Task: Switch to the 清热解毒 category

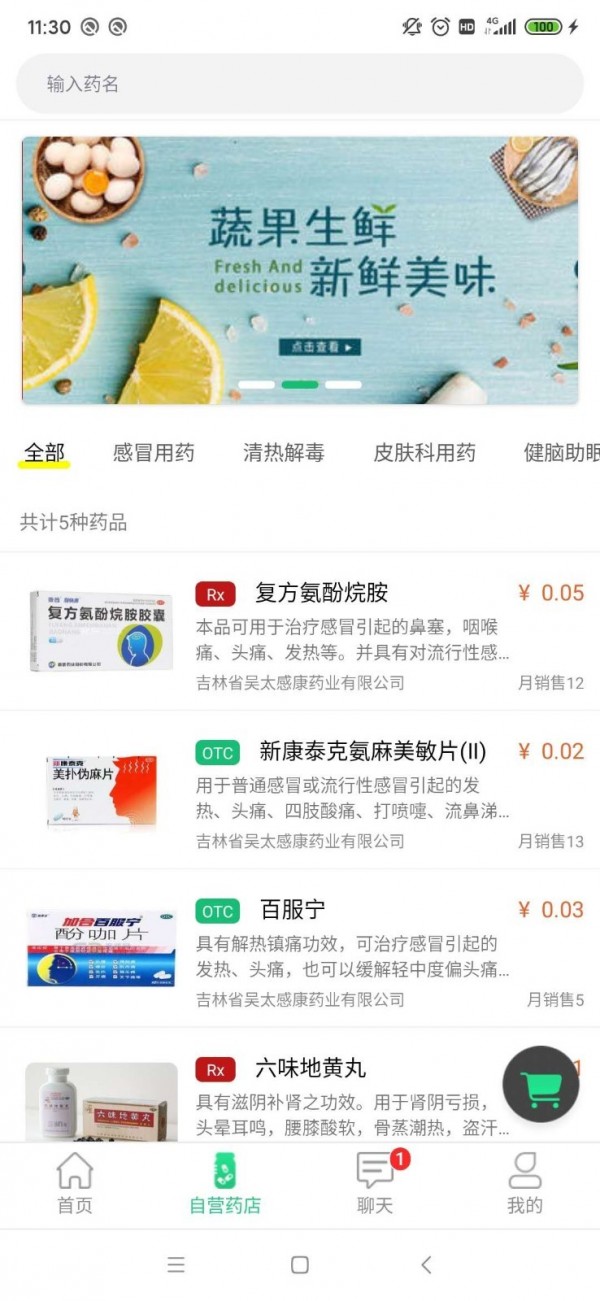Action: (x=283, y=453)
